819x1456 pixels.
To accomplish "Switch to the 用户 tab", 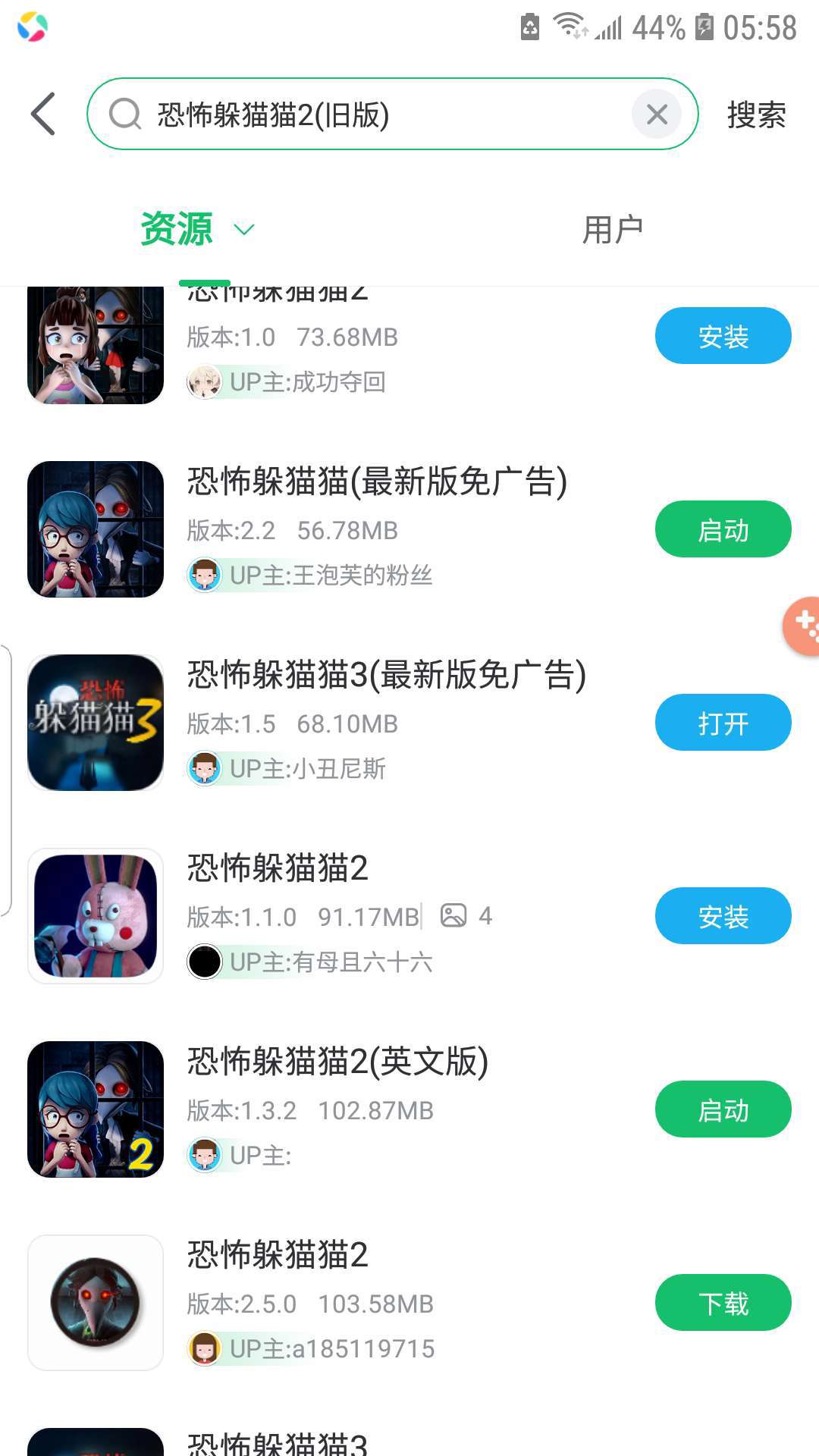I will [x=612, y=229].
